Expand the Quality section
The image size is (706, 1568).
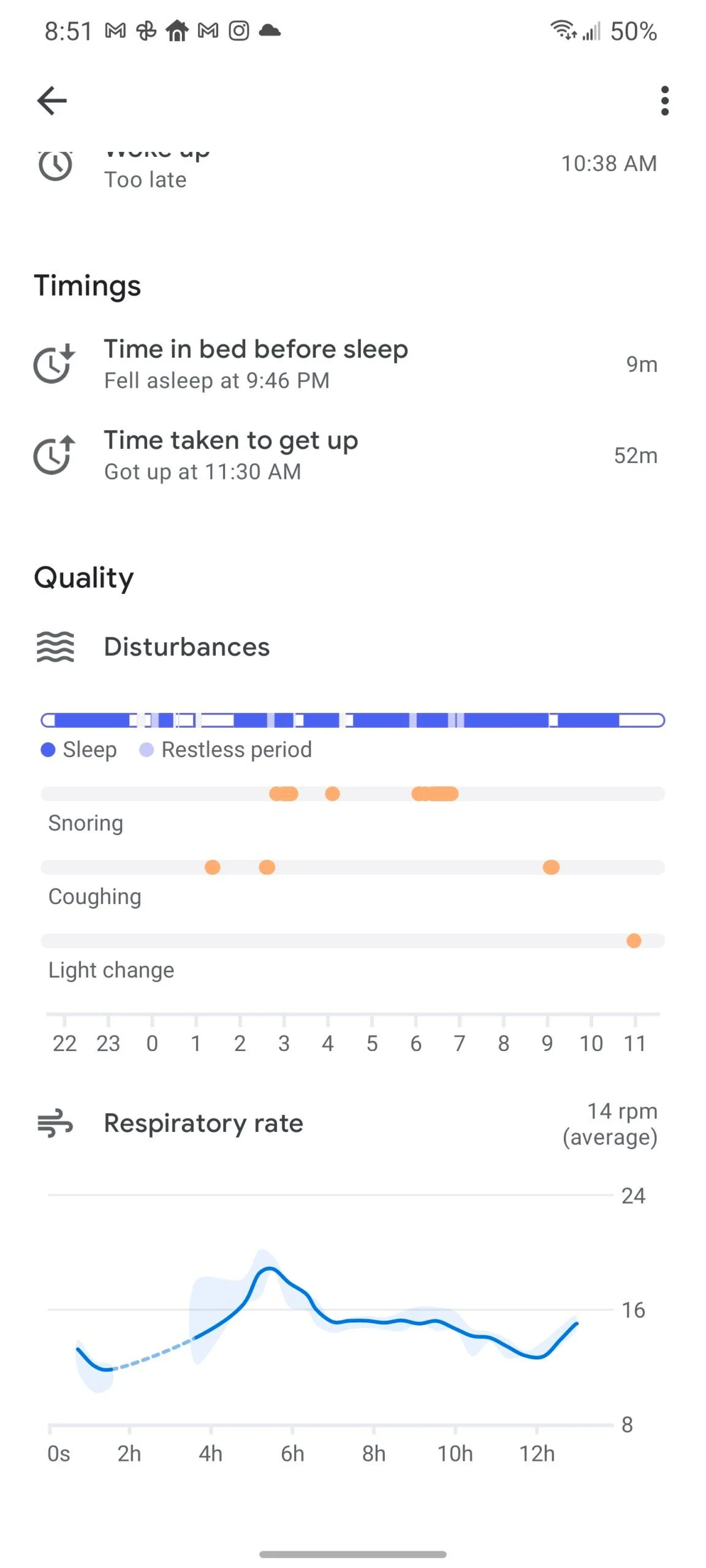pyautogui.click(x=84, y=576)
